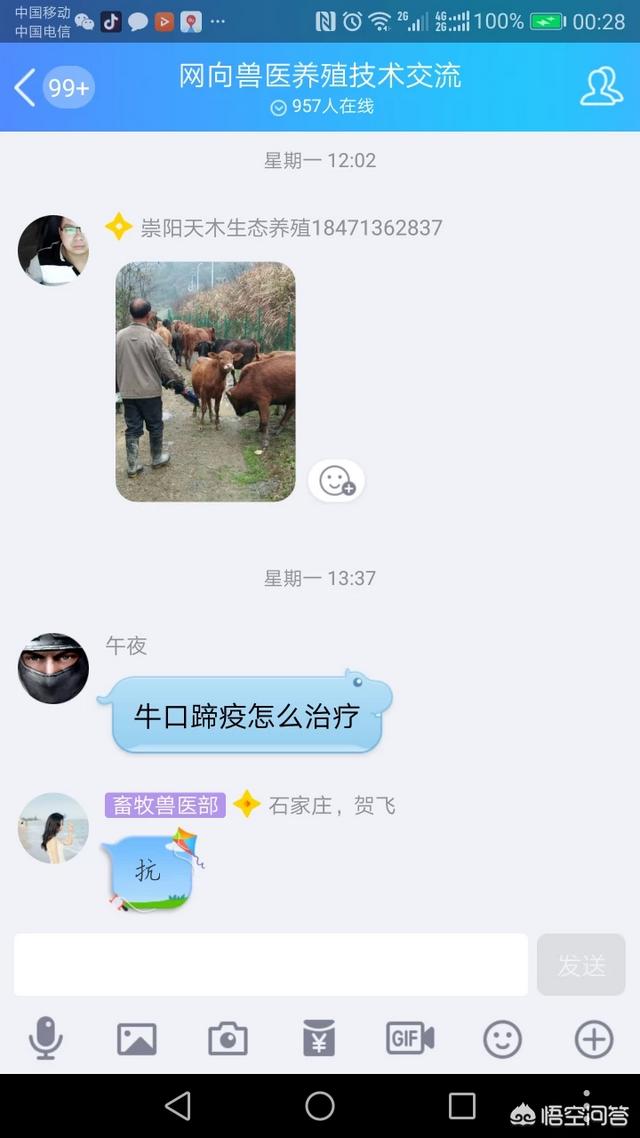The image size is (640, 1138).
Task: View 崇阳天木生态养殖's avatar profile
Action: click(x=53, y=250)
